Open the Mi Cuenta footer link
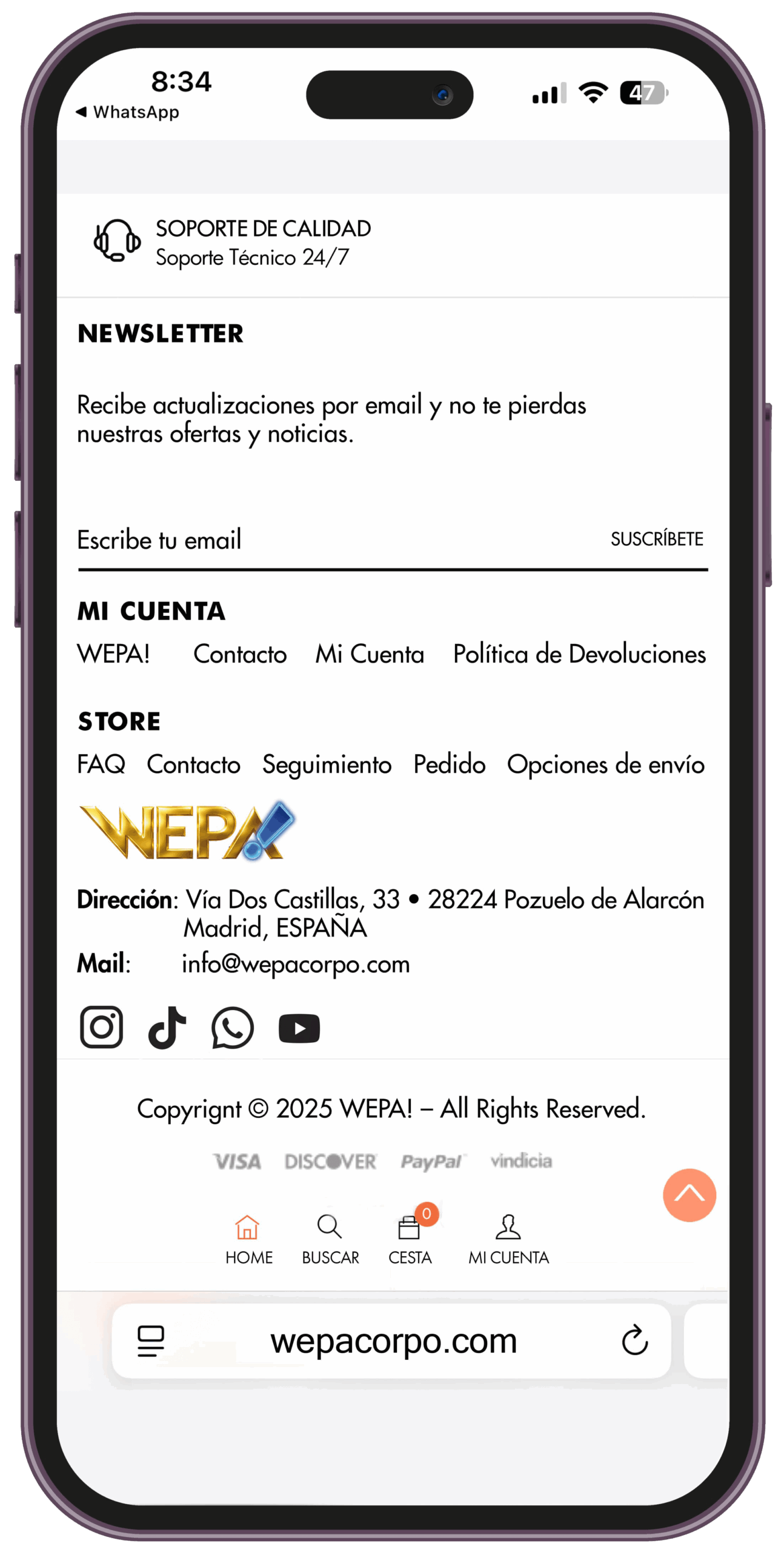This screenshot has width=784, height=1552. (x=370, y=654)
